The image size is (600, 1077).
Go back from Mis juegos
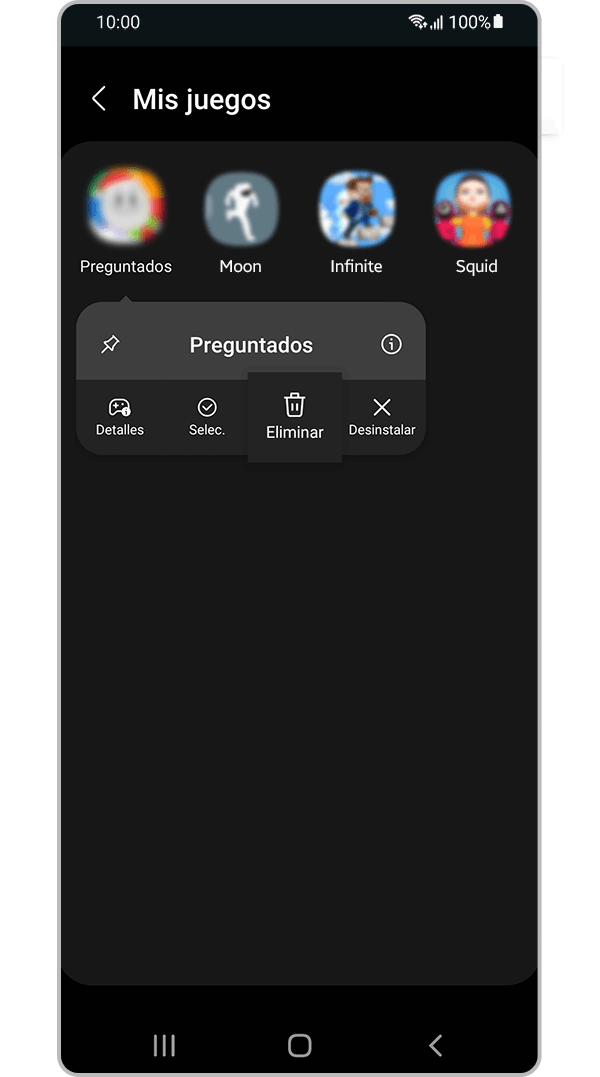(98, 99)
